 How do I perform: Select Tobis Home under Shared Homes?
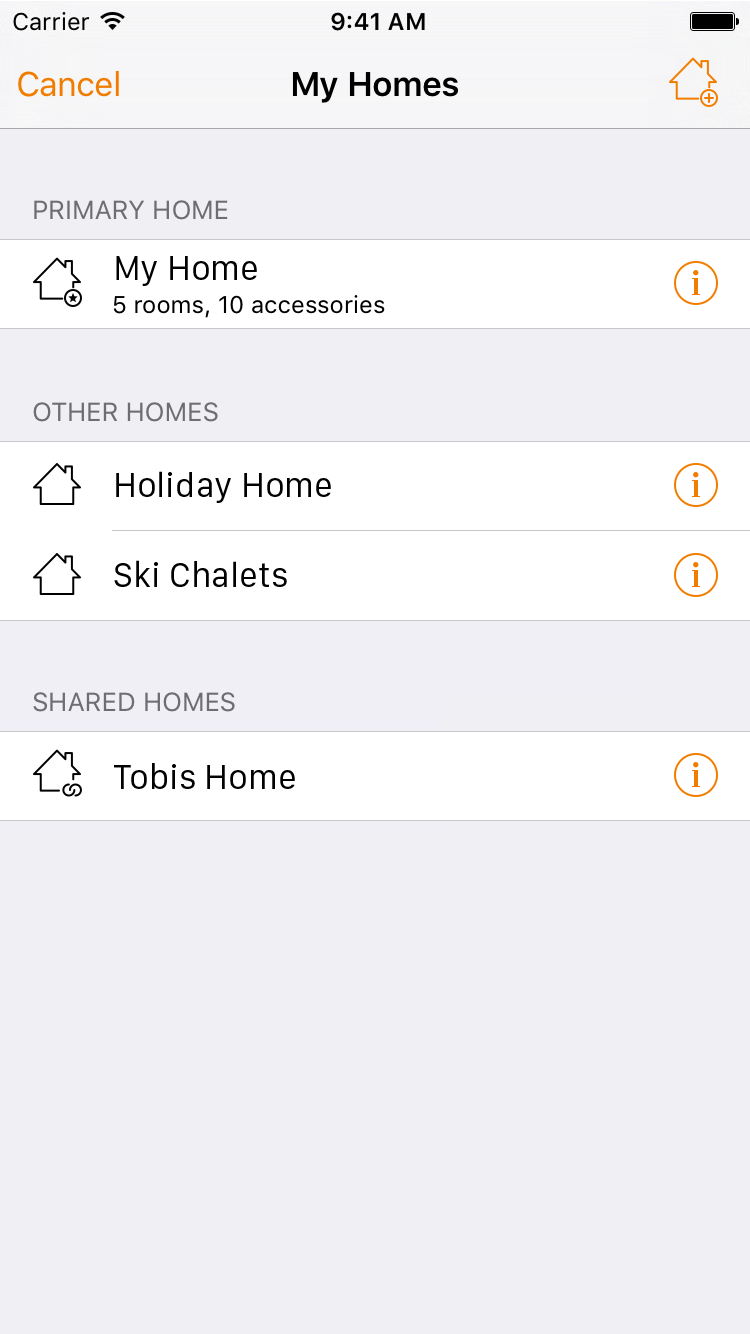click(300, 775)
